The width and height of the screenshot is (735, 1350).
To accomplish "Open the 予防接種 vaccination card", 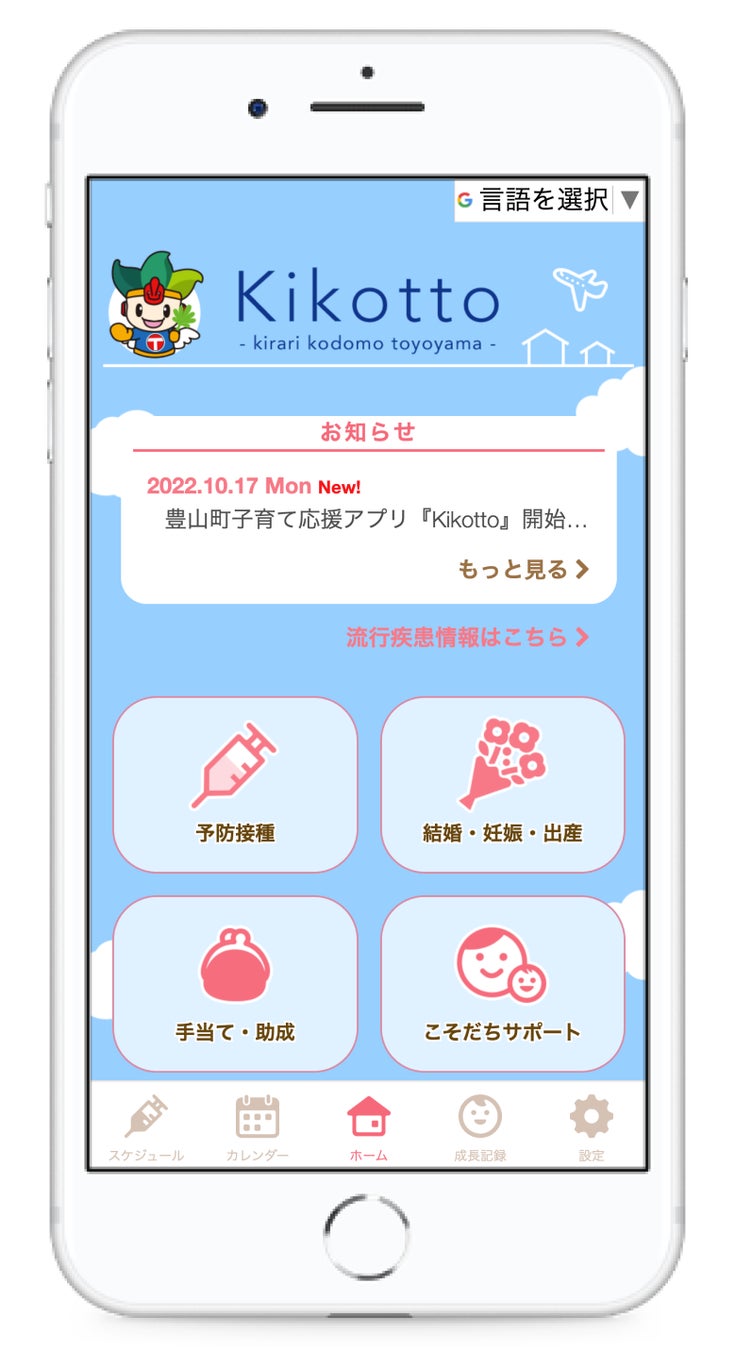I will coord(235,785).
